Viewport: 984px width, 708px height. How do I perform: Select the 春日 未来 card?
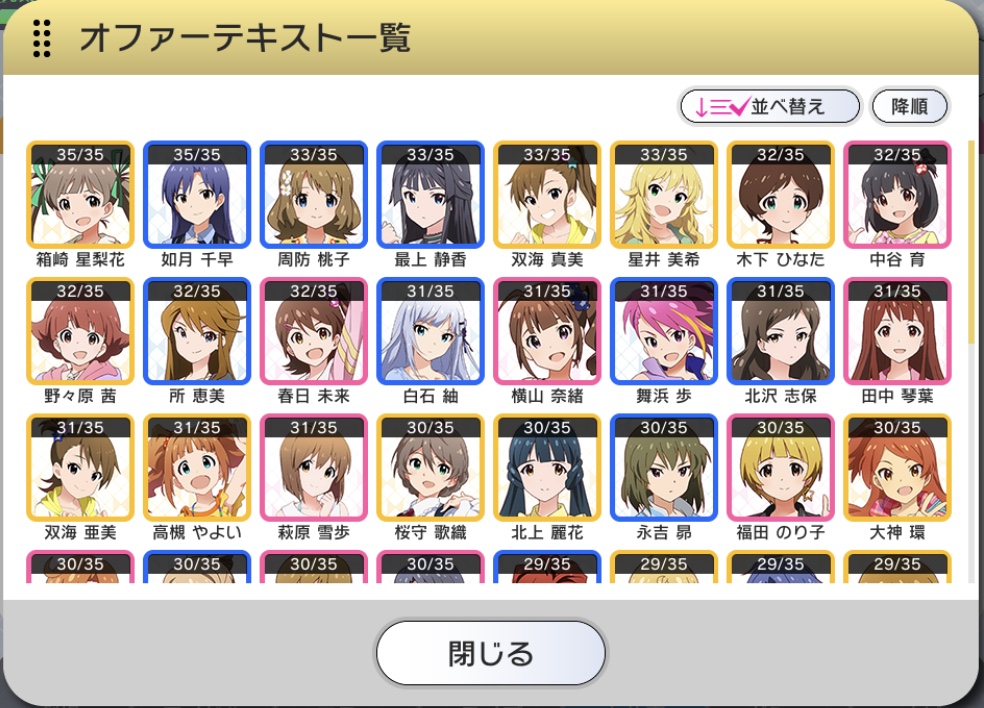tap(314, 332)
